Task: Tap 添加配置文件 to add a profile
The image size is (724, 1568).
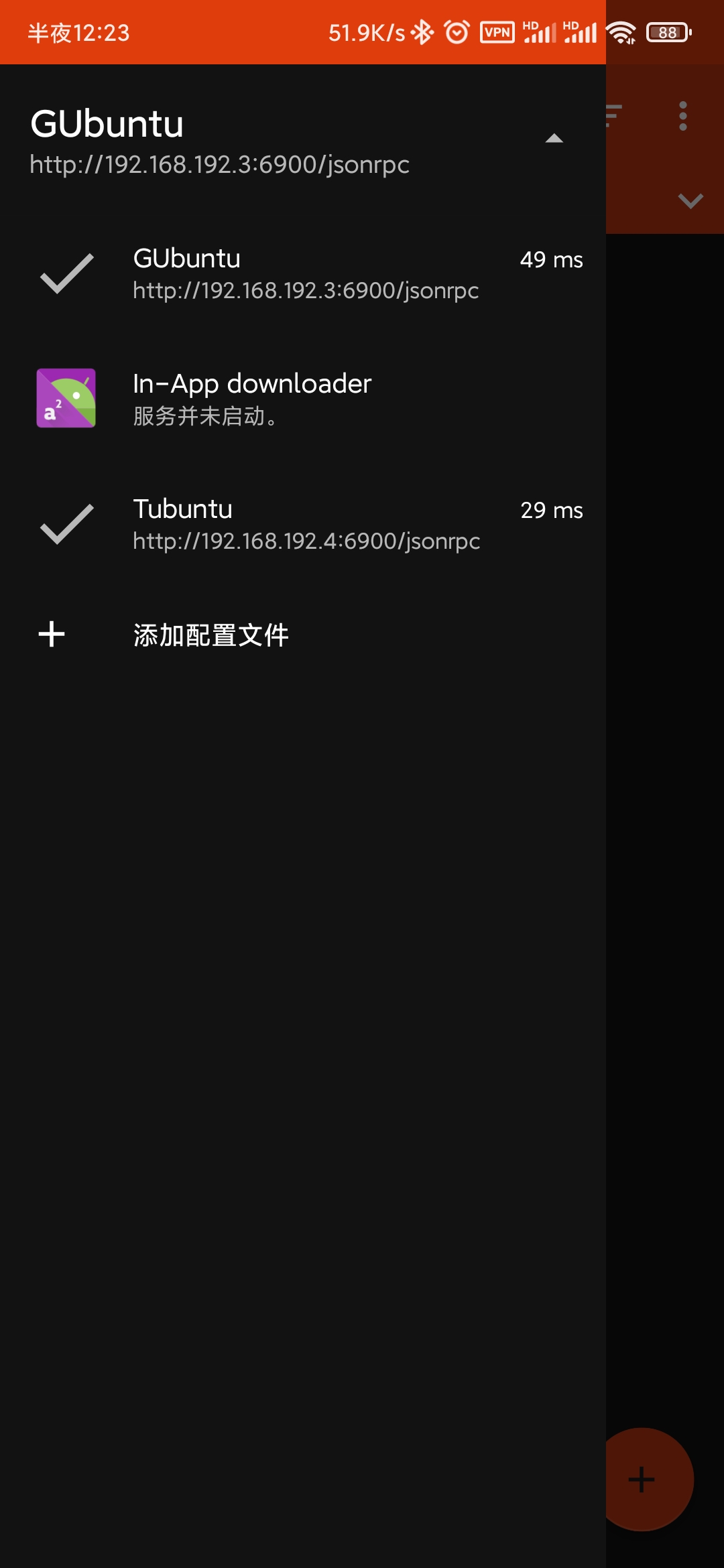Action: [210, 635]
